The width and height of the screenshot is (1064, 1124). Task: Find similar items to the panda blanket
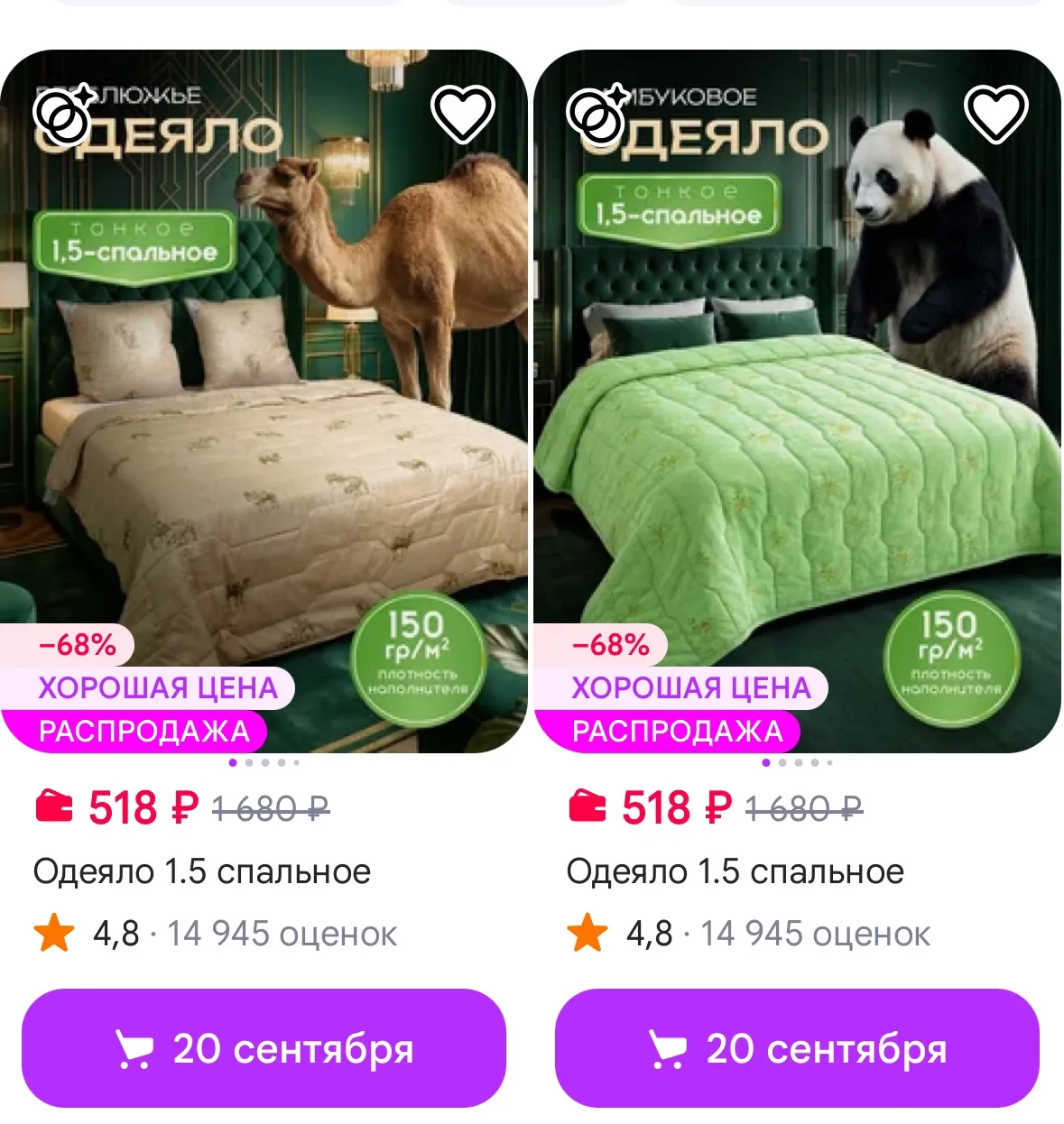click(x=597, y=114)
